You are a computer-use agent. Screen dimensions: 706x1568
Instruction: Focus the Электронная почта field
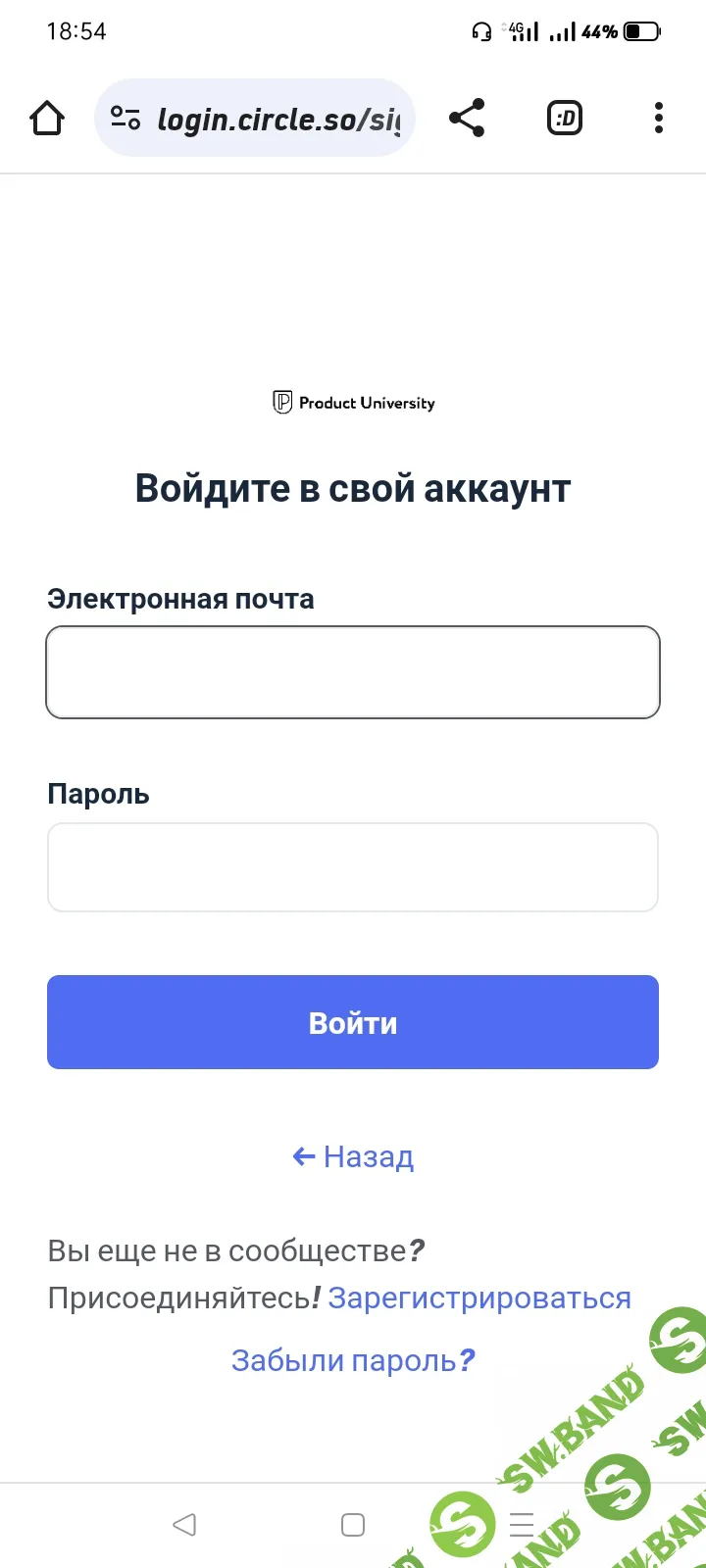click(x=353, y=672)
